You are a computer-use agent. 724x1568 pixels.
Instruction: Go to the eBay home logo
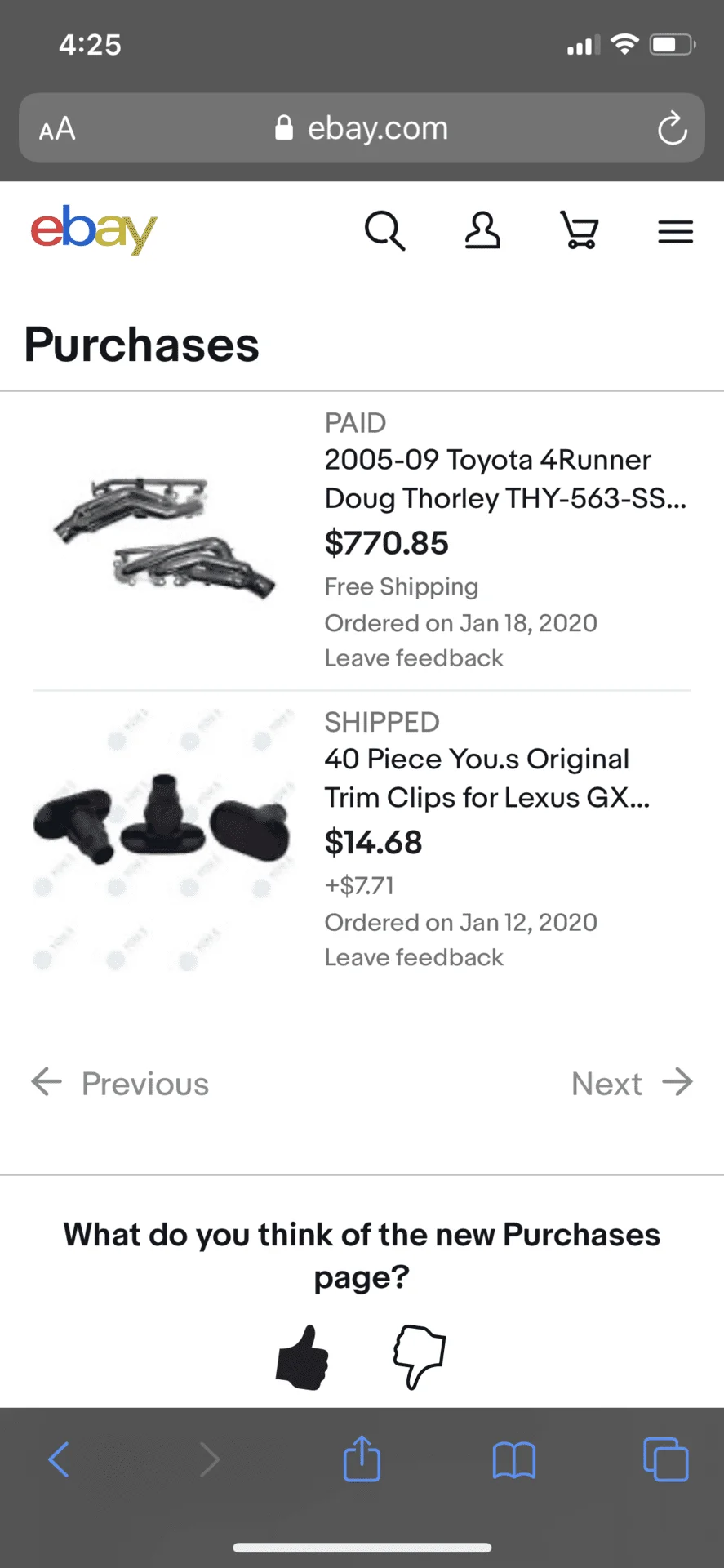[x=94, y=229]
